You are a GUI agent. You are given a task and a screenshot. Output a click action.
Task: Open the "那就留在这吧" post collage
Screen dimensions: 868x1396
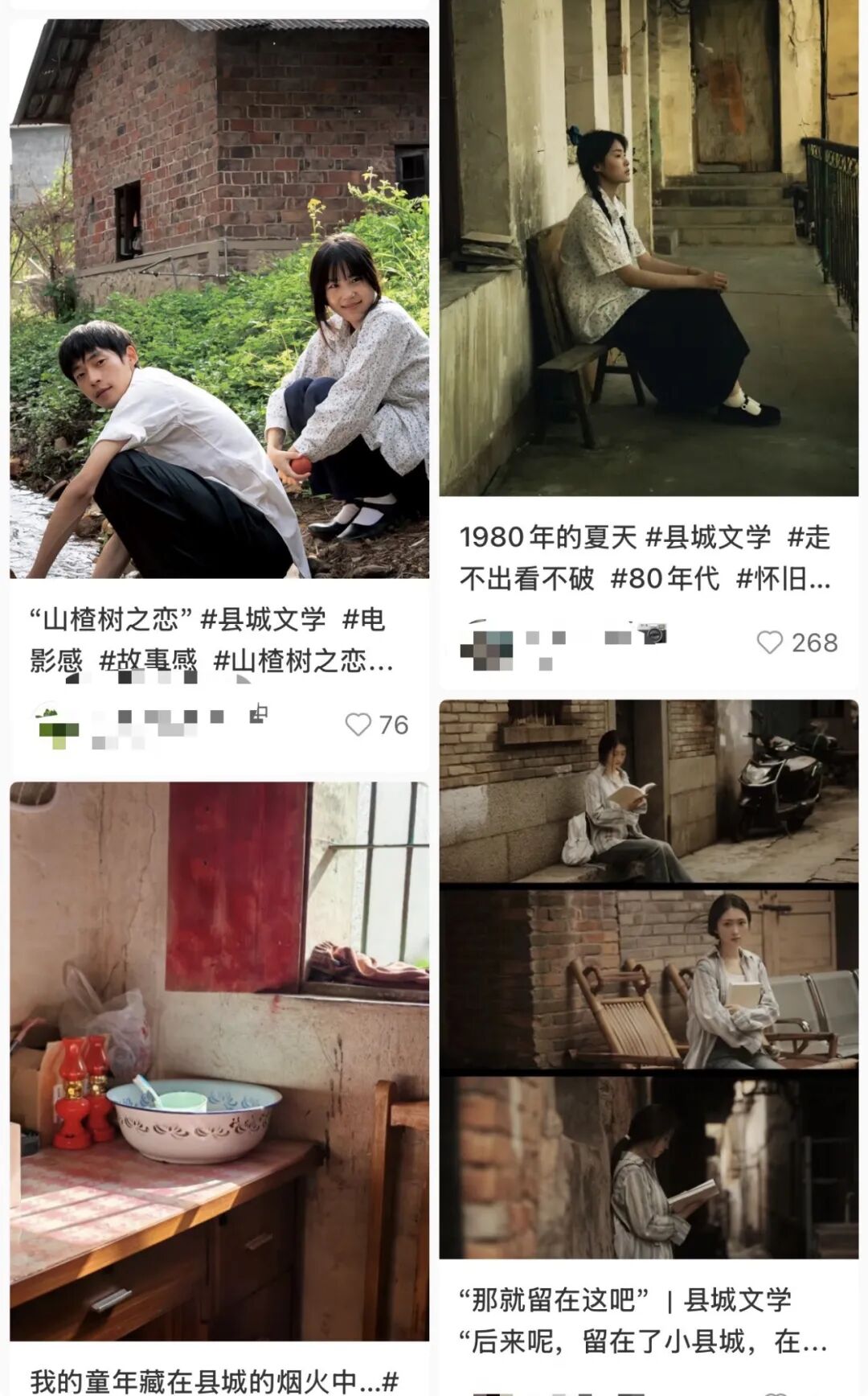pos(649,979)
